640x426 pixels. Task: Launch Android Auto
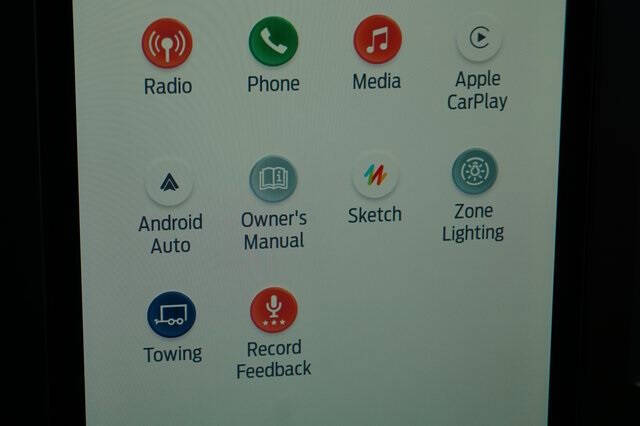[169, 183]
